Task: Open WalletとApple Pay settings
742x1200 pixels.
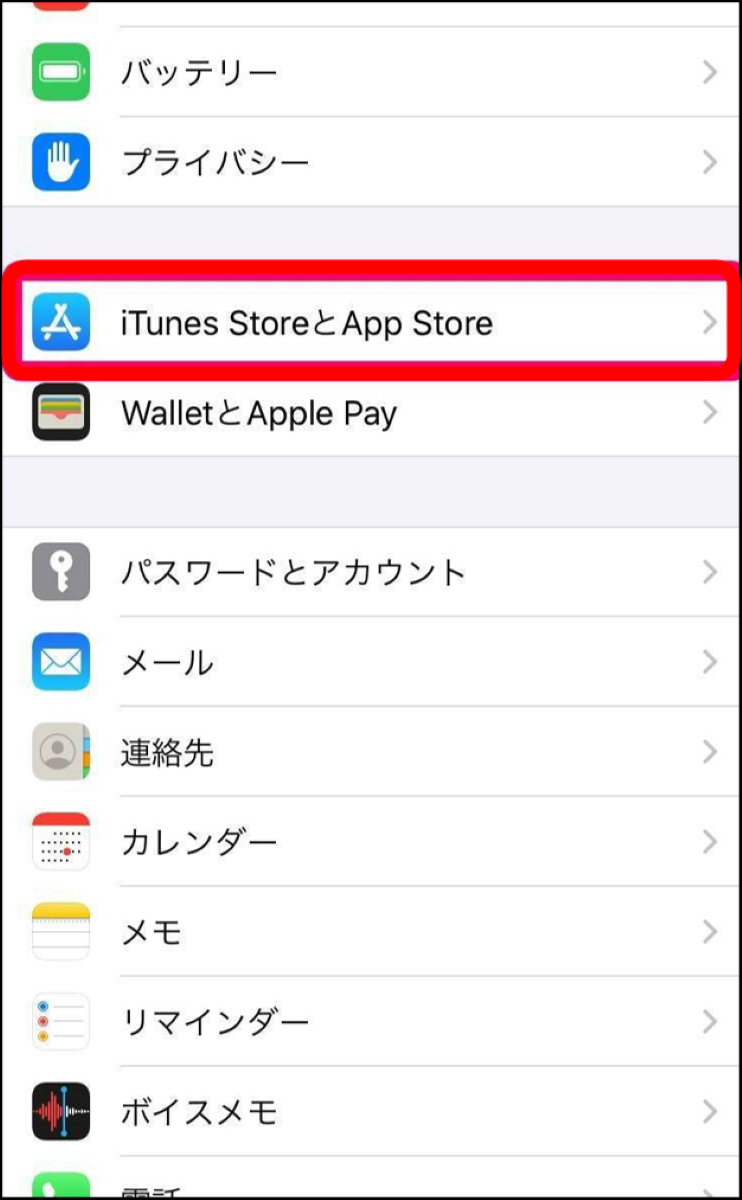Action: coord(371,412)
